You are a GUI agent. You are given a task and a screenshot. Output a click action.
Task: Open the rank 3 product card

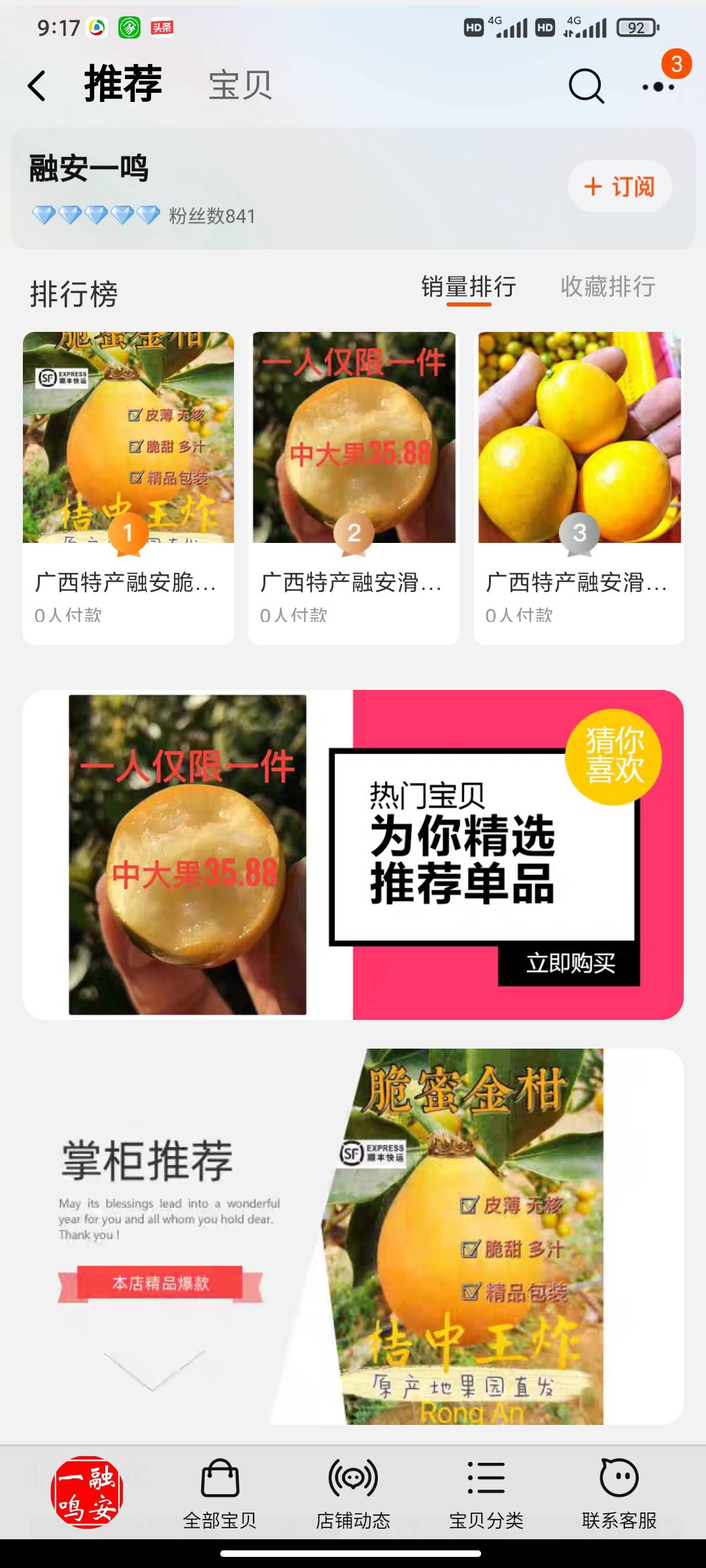click(x=579, y=487)
